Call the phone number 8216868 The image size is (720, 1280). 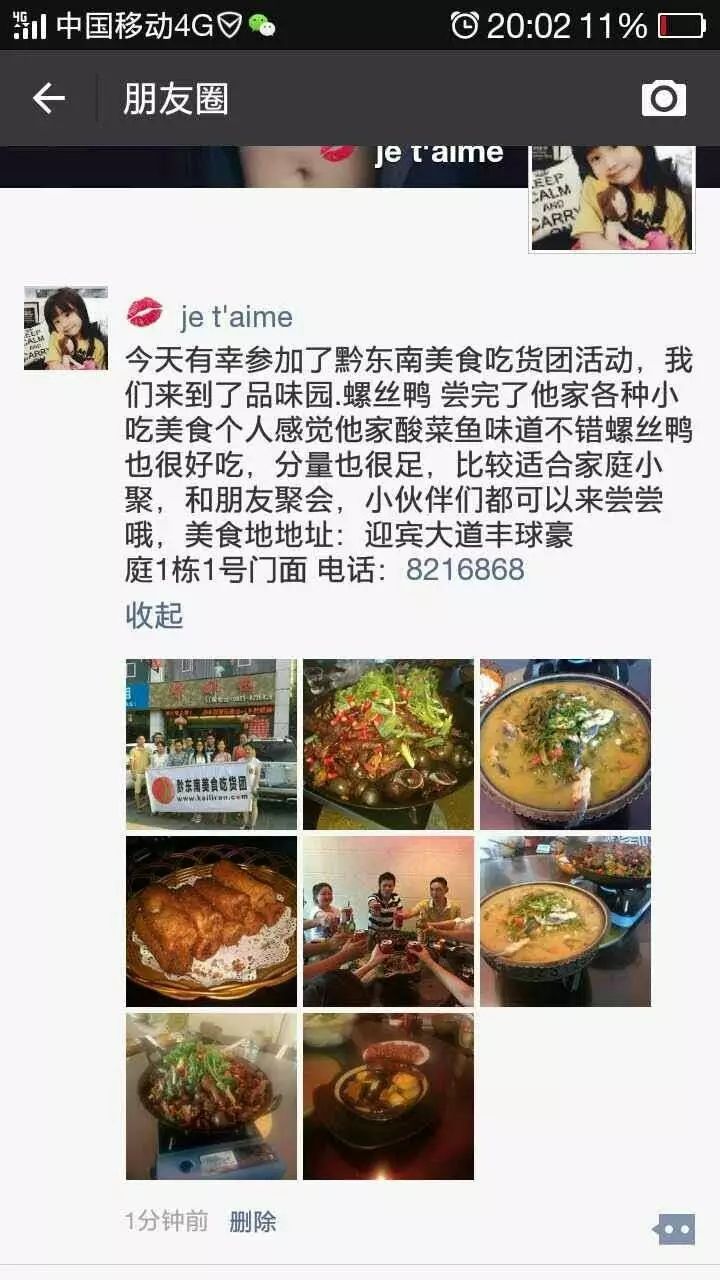click(465, 569)
